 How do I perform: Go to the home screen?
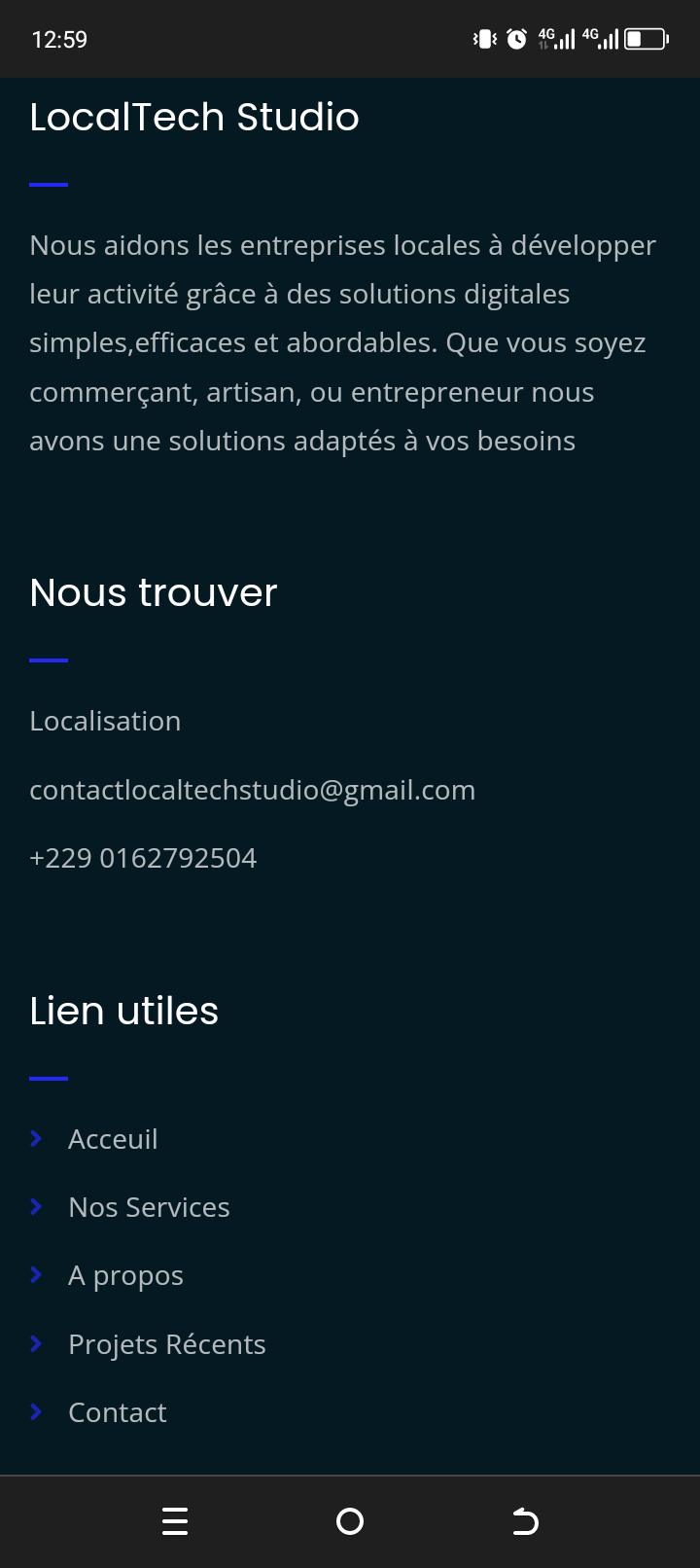tap(350, 1521)
